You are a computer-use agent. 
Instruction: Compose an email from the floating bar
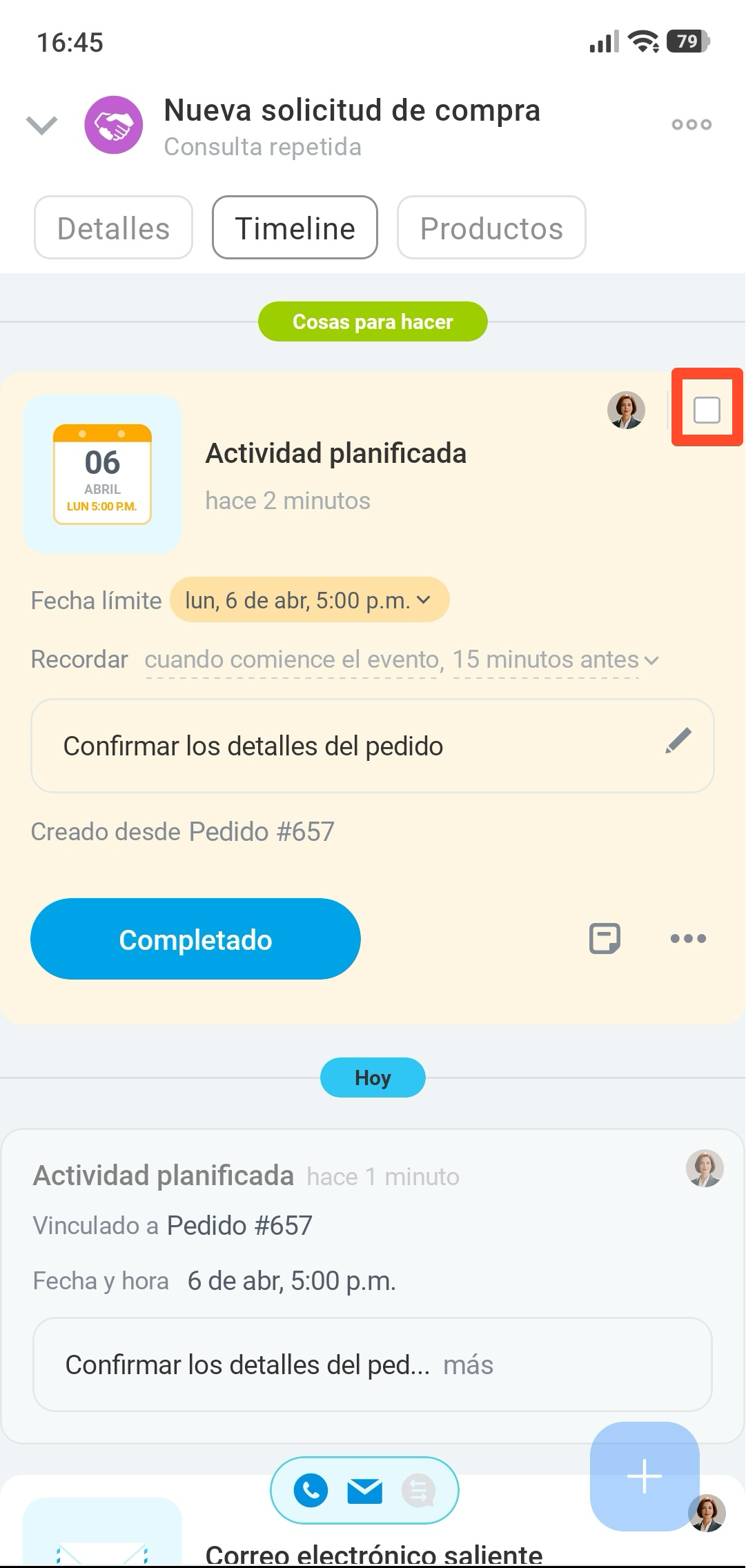[x=364, y=1491]
